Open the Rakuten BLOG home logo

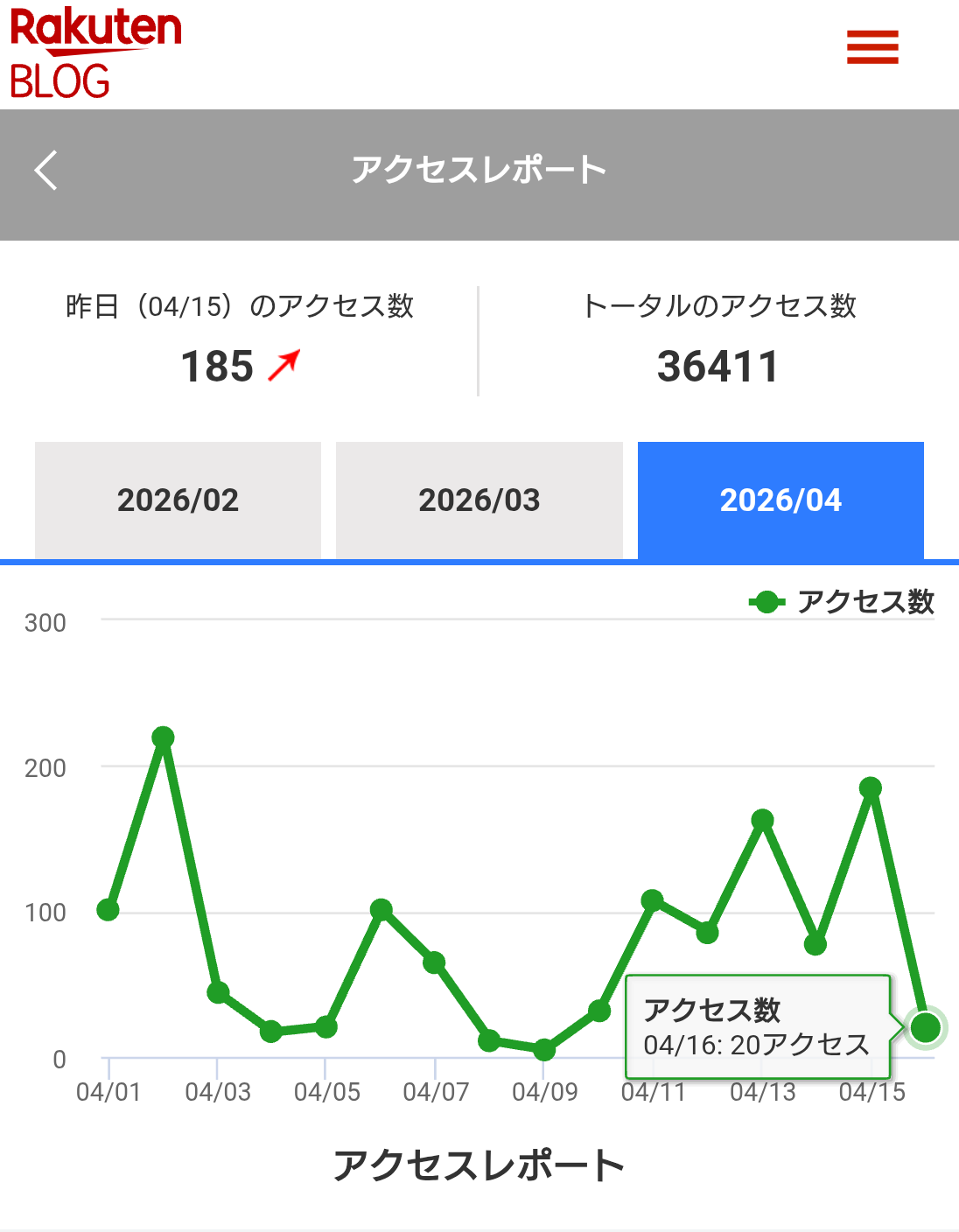pyautogui.click(x=95, y=52)
